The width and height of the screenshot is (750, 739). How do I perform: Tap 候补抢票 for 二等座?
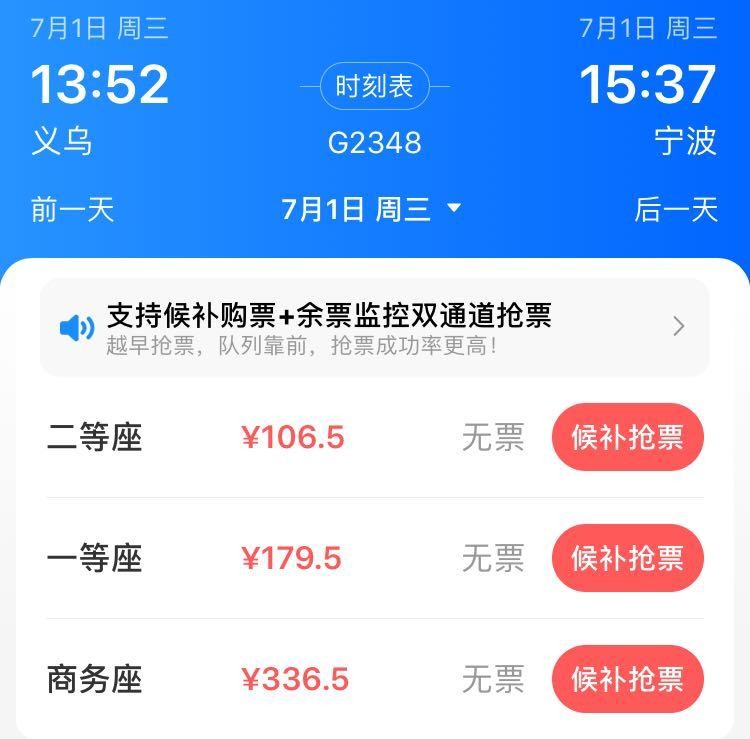point(627,437)
